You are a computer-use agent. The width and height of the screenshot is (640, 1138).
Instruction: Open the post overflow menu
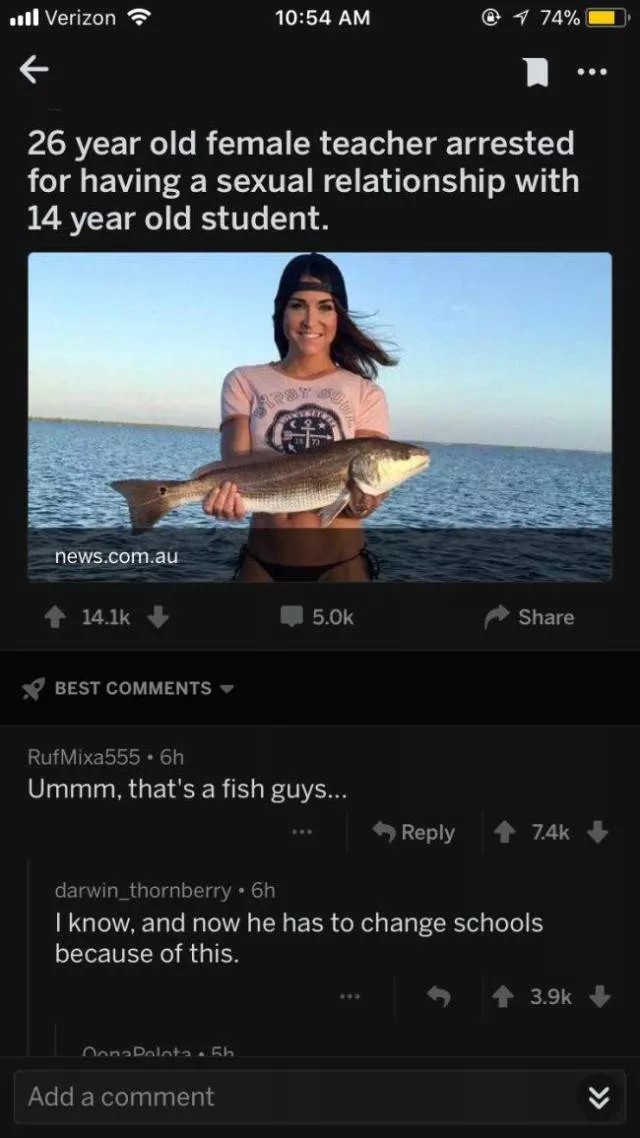pyautogui.click(x=594, y=71)
